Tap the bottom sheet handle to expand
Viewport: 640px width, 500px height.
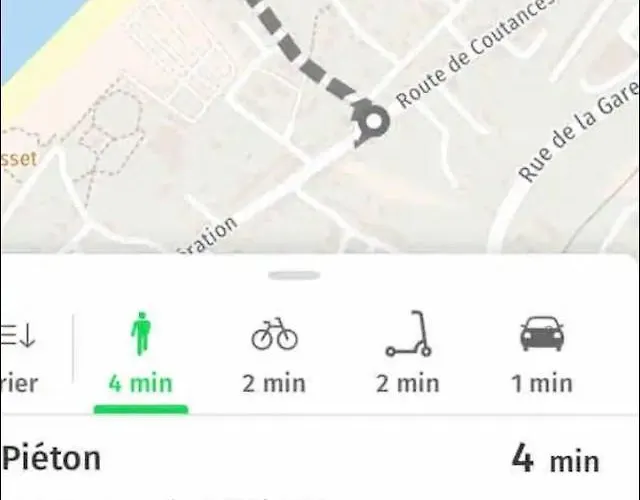(295, 275)
